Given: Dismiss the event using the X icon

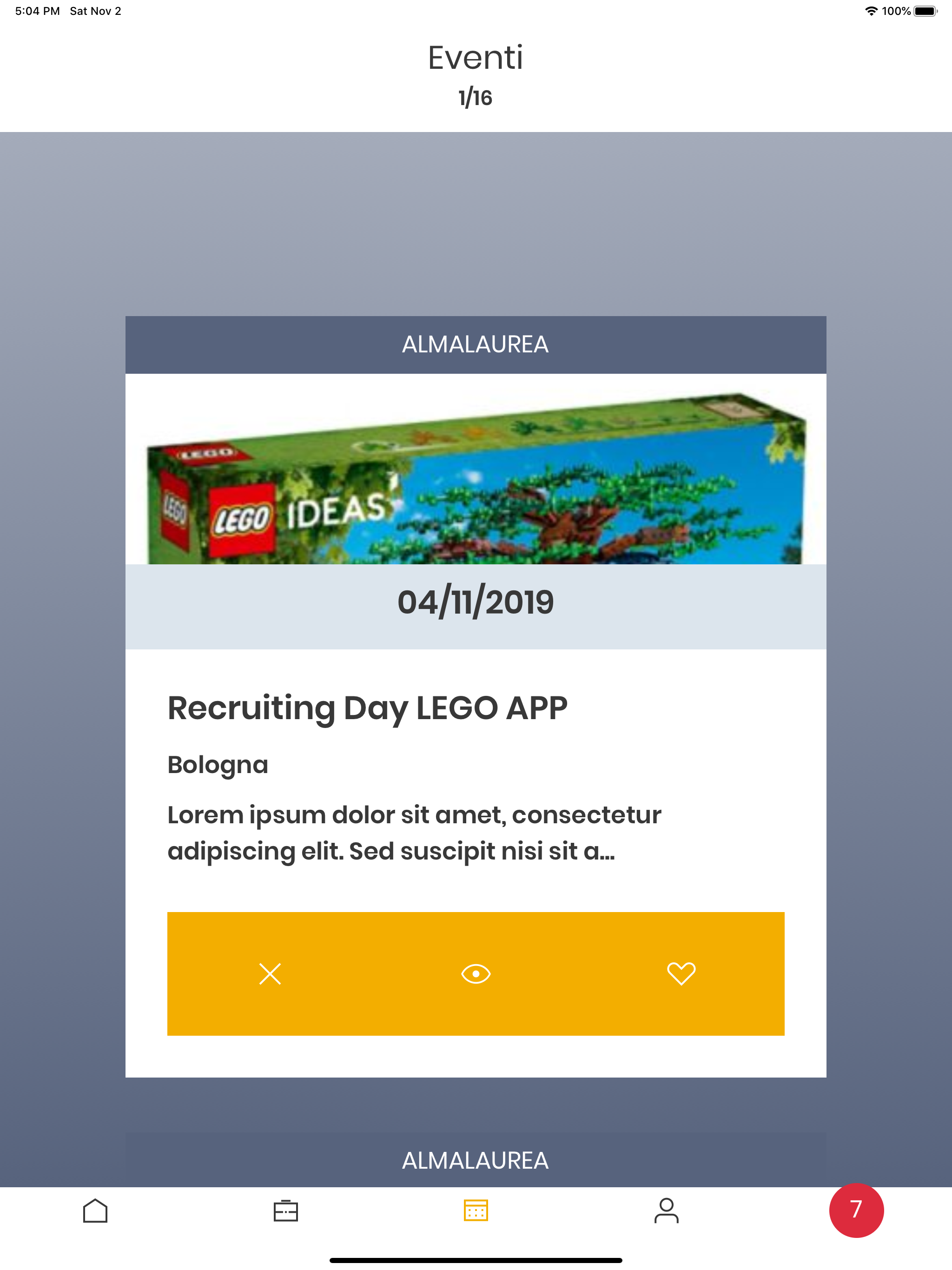Looking at the screenshot, I should [x=269, y=974].
